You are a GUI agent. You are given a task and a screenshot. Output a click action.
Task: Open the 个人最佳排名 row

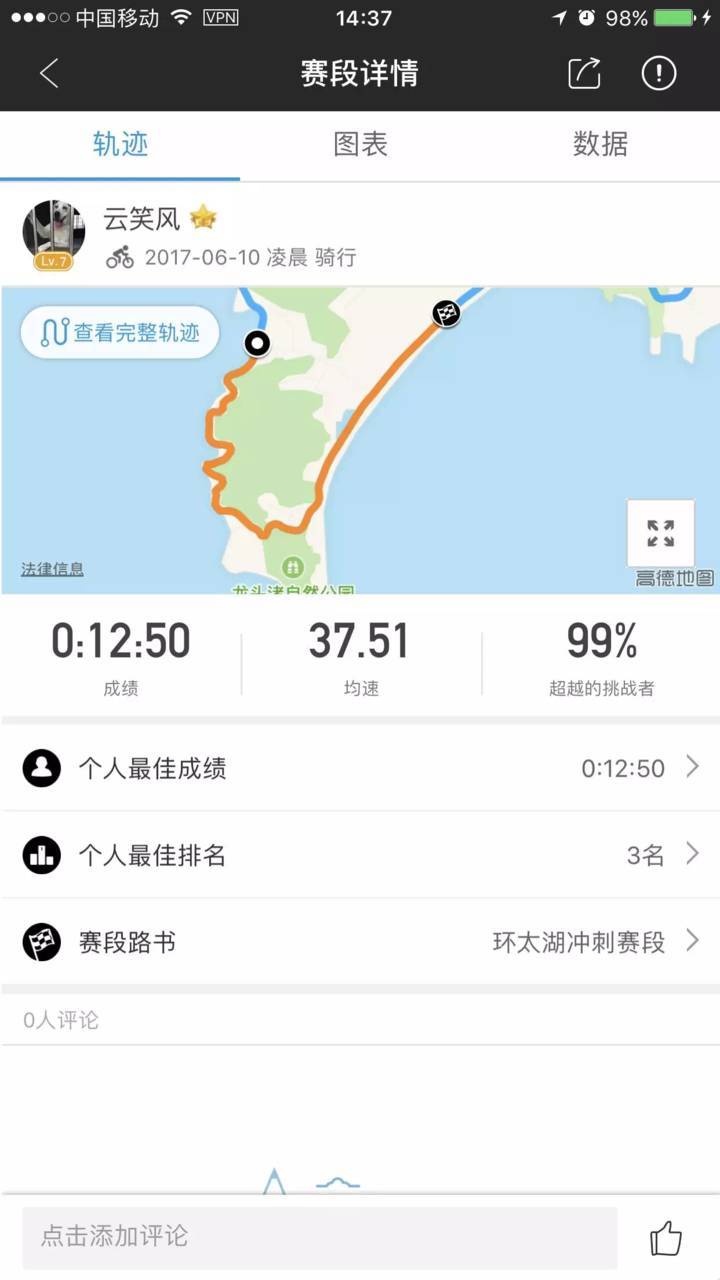click(x=360, y=855)
